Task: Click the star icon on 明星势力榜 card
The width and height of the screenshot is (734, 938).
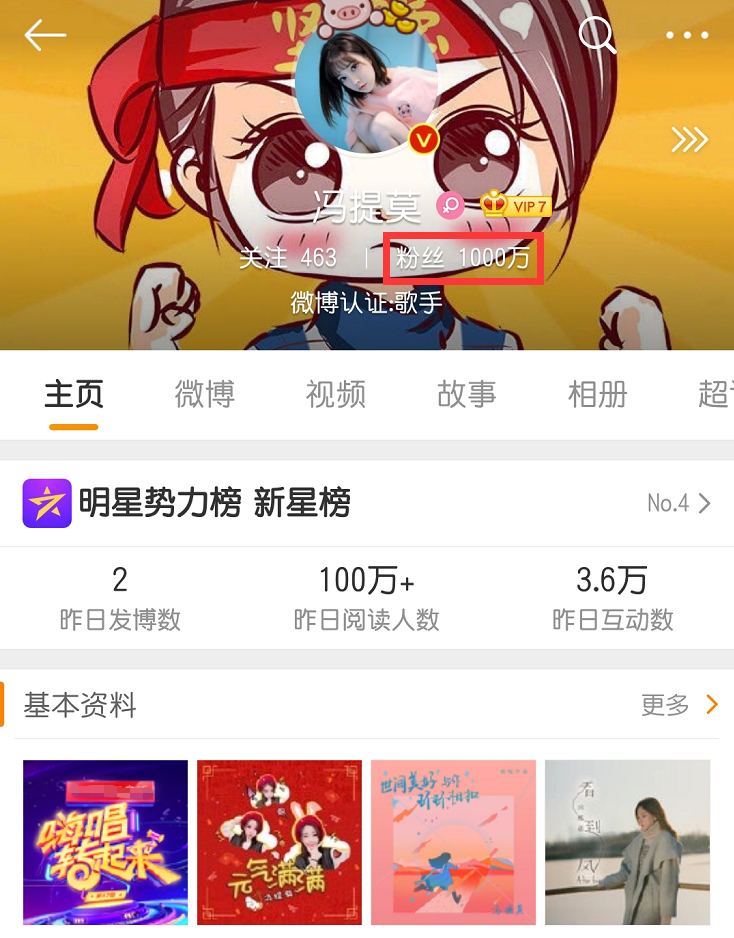Action: point(47,503)
